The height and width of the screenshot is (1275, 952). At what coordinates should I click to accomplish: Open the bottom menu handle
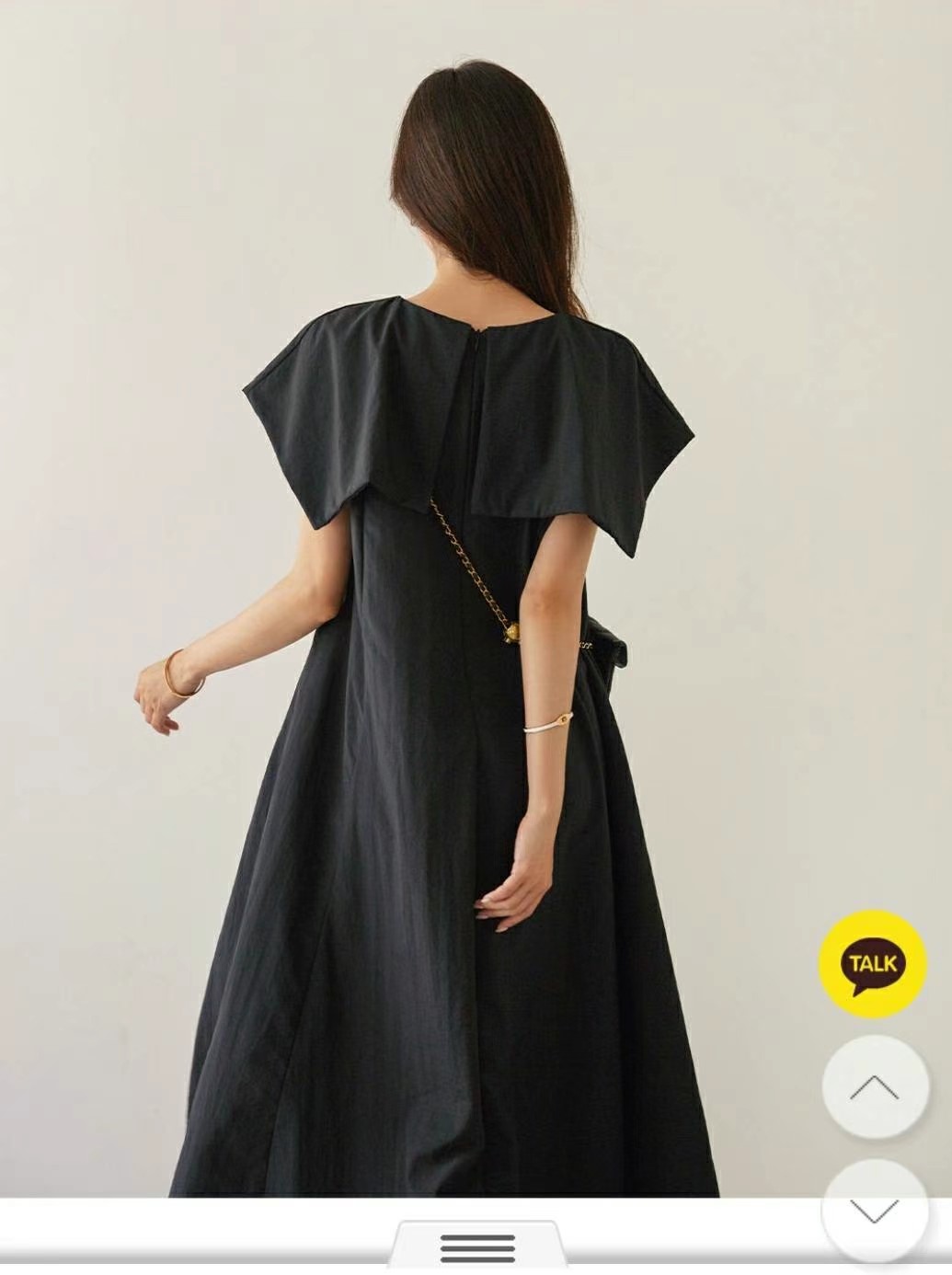point(476,1247)
